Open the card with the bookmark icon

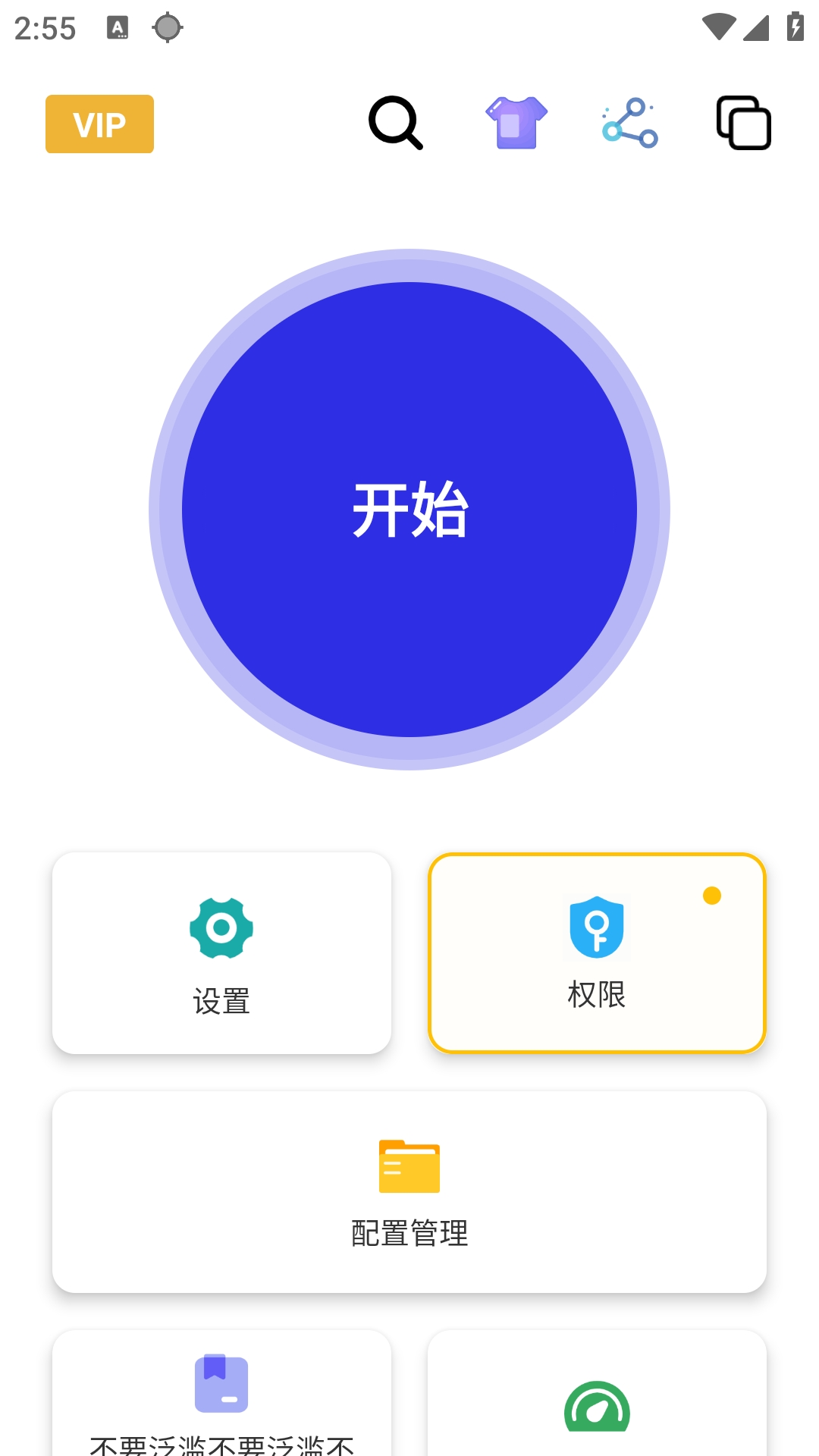pos(221,1393)
